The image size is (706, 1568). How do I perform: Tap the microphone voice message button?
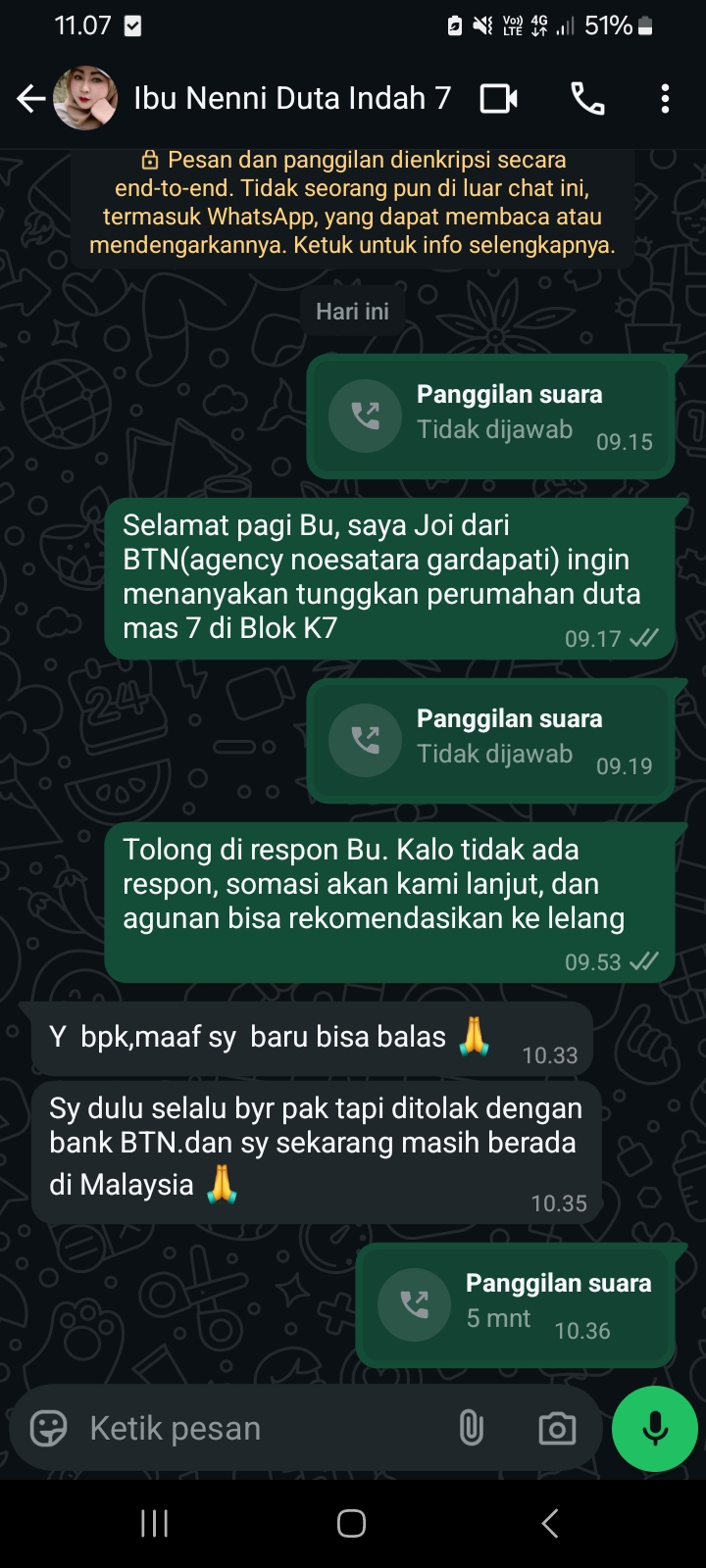point(654,1428)
